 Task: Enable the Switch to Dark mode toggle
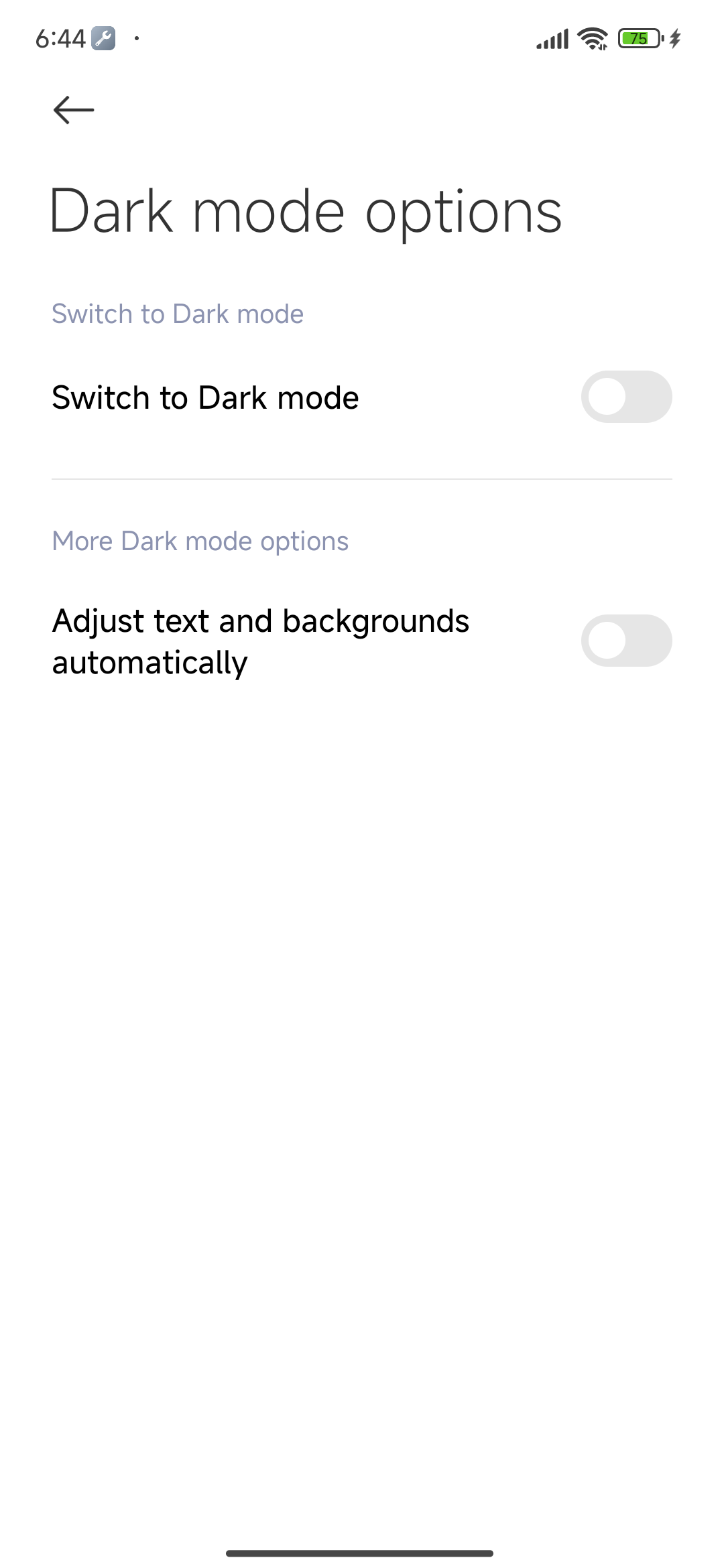[x=626, y=397]
